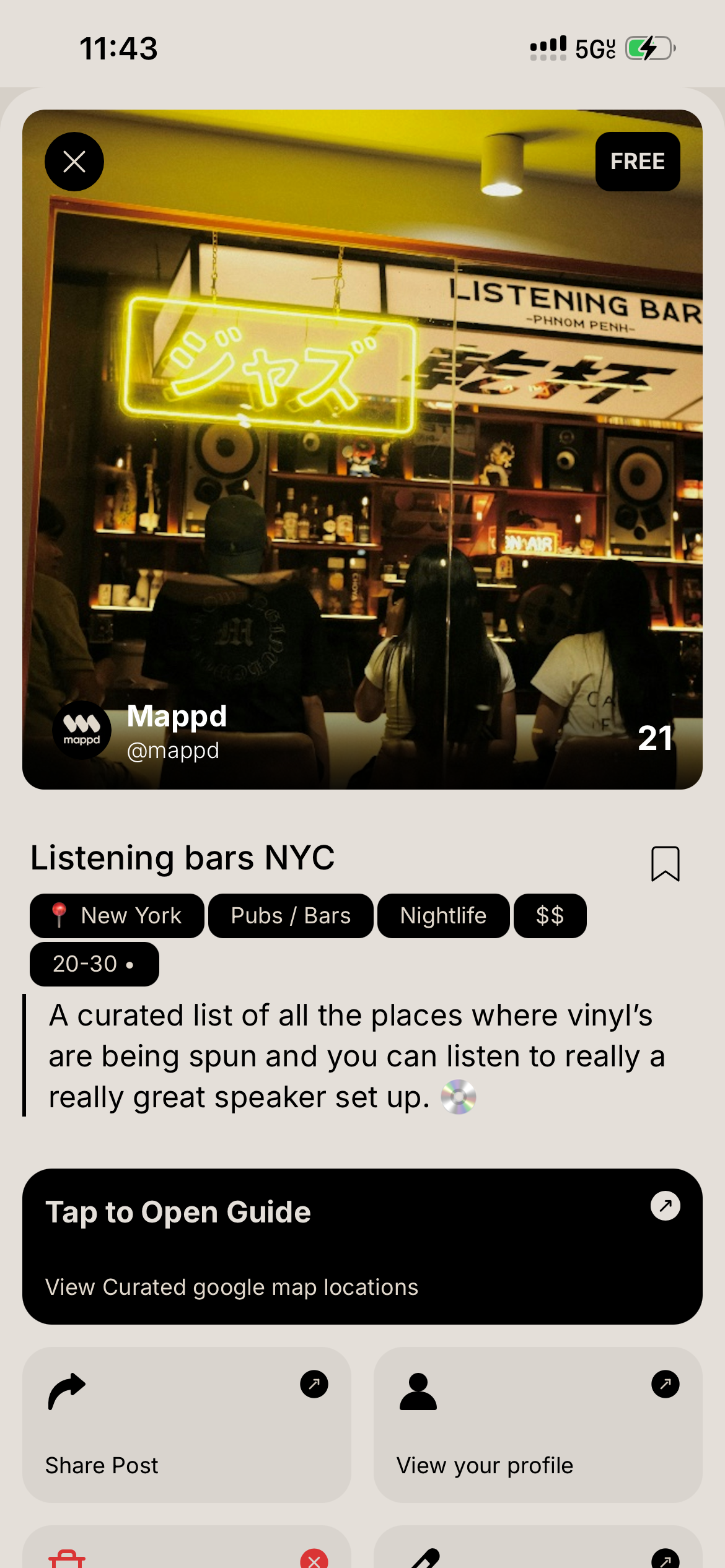
Task: Close the Listening bars NYC guide
Action: coord(74,162)
